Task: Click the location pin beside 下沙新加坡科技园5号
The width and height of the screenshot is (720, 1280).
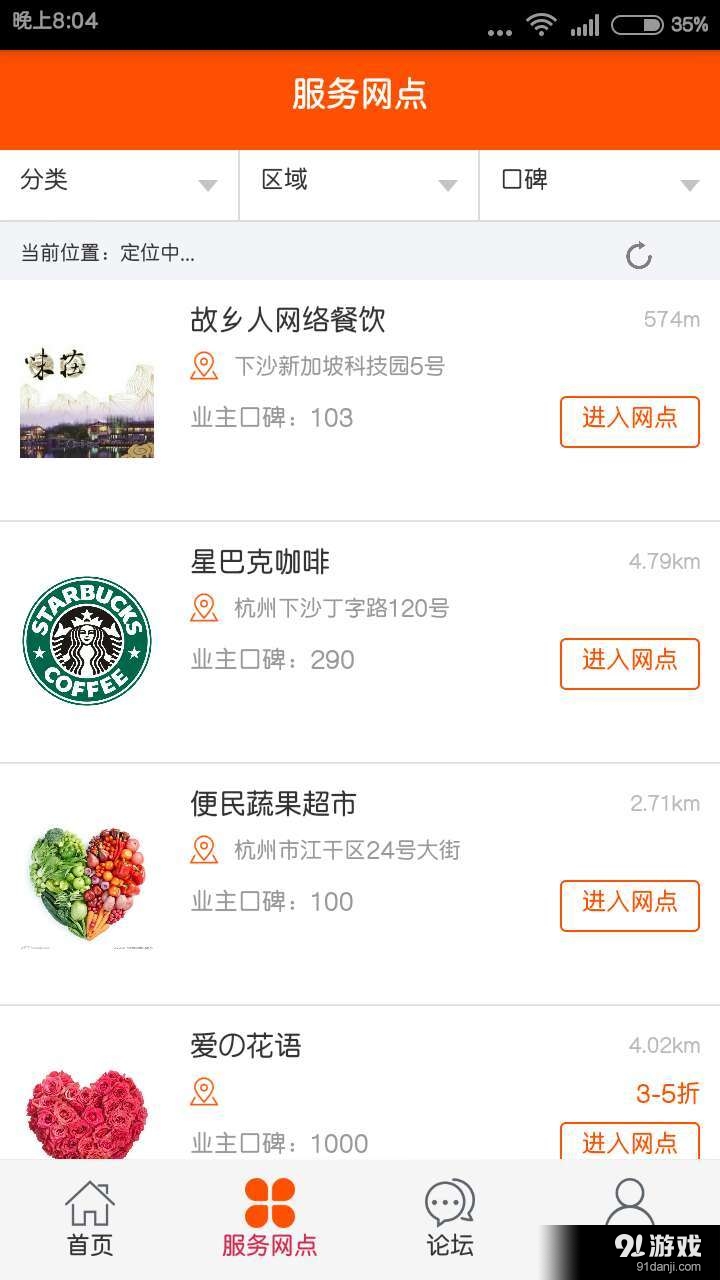Action: [204, 366]
